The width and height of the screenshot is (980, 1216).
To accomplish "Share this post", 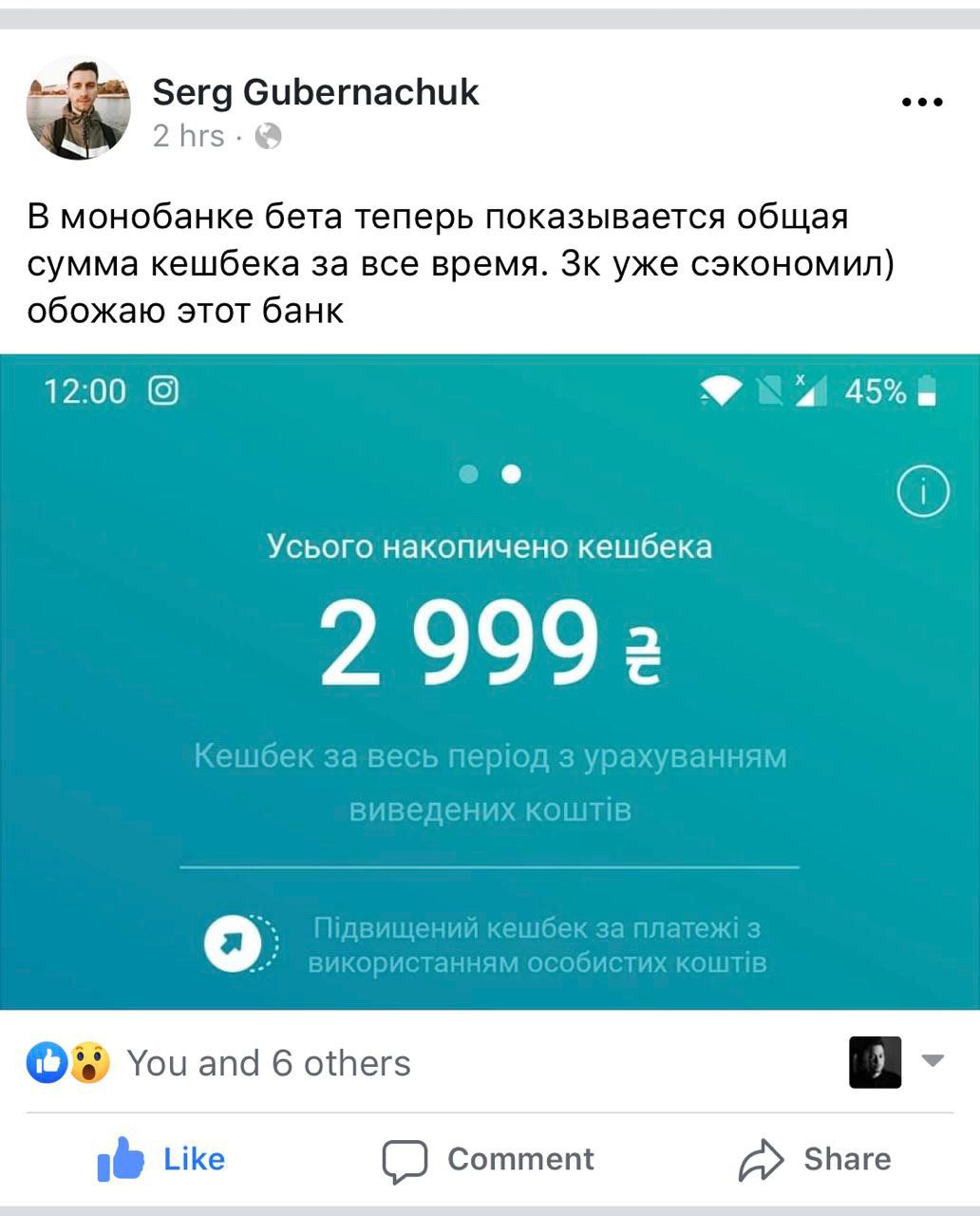I will [x=815, y=1159].
